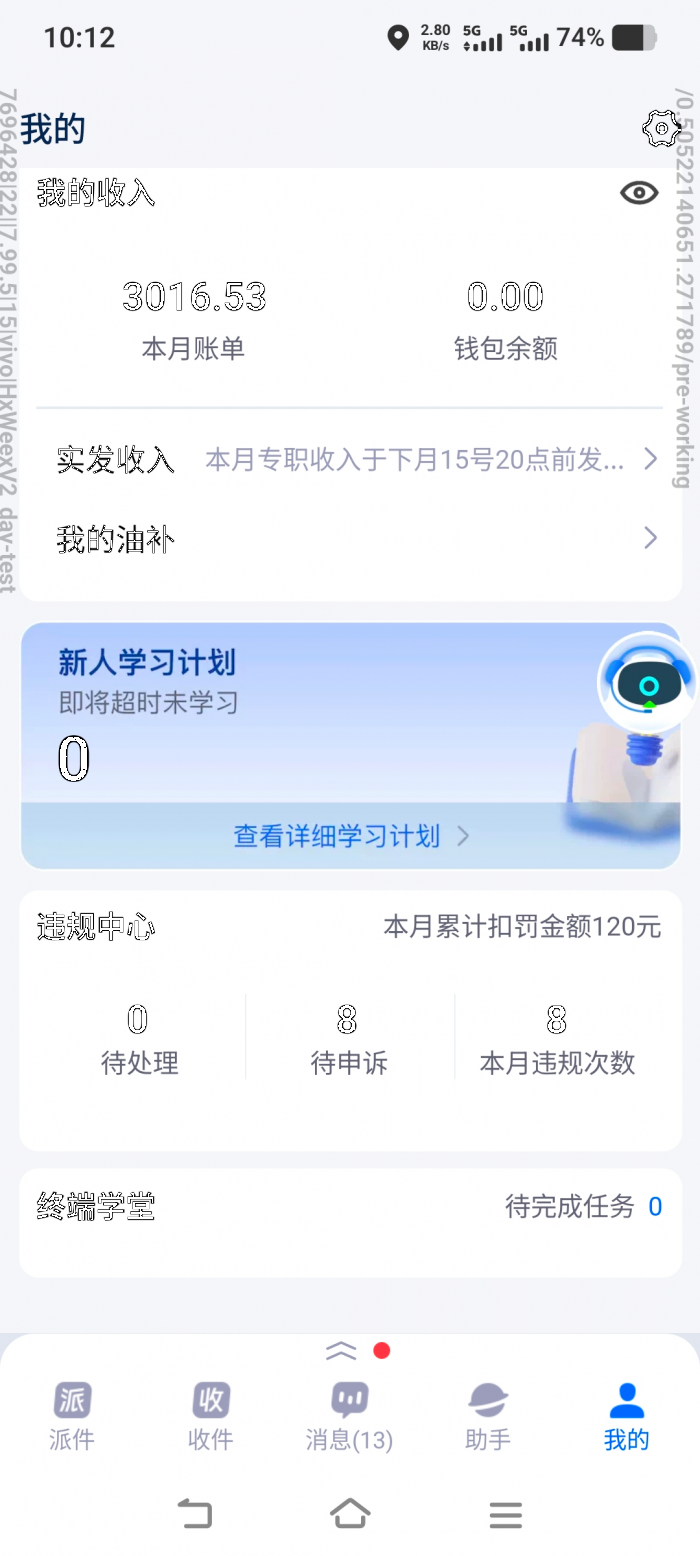The width and height of the screenshot is (700, 1556).
Task: View 本月违规次数 details
Action: point(557,1038)
